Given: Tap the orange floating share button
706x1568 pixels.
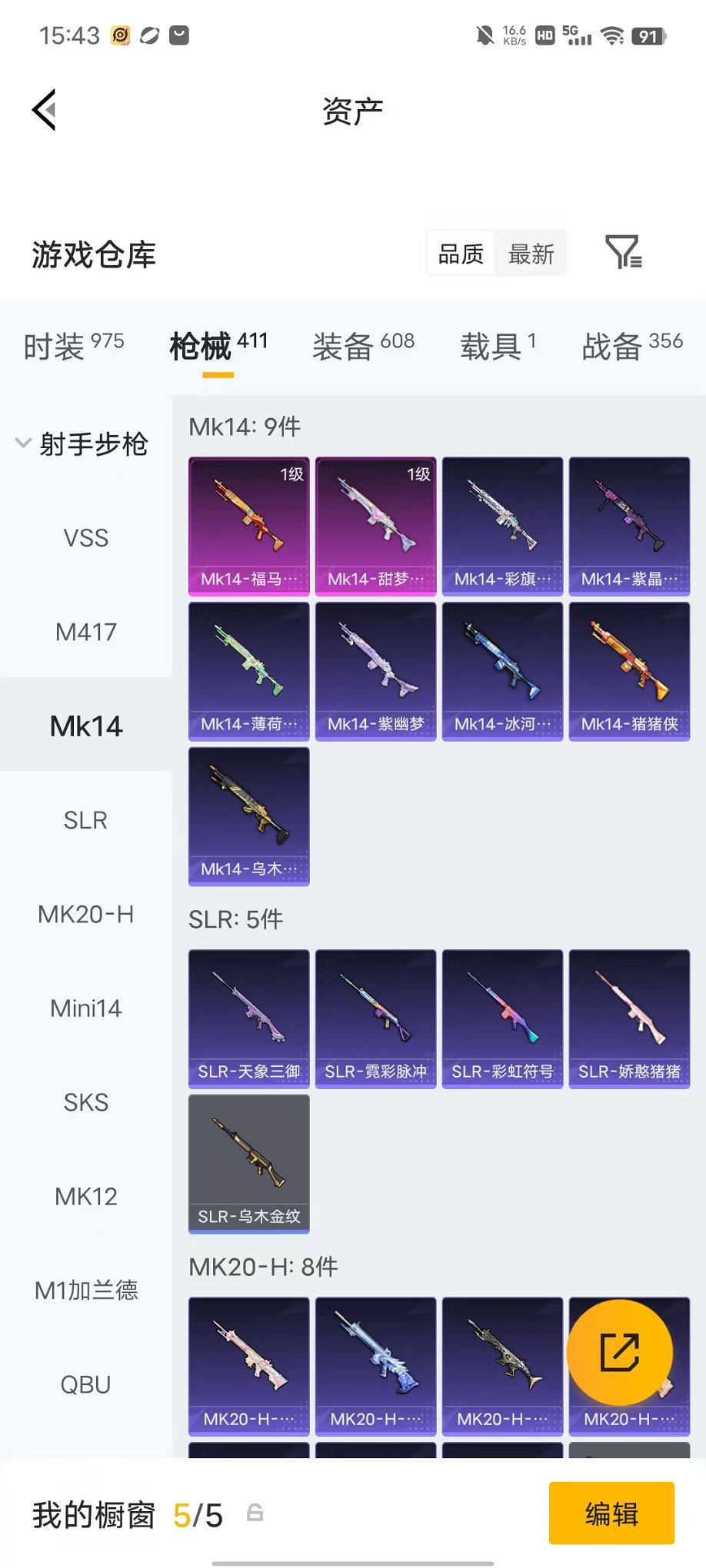Looking at the screenshot, I should coord(620,1353).
